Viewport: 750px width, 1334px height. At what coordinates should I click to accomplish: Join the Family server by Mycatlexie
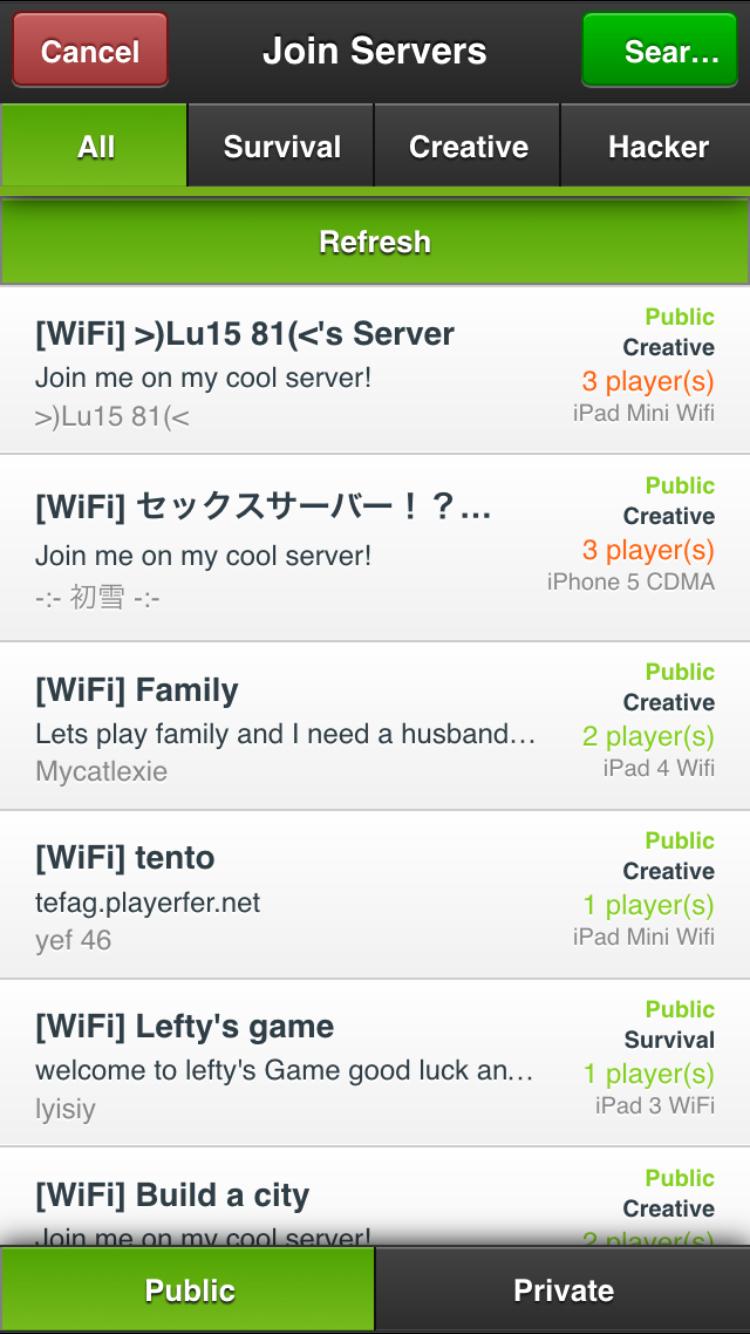tap(375, 727)
